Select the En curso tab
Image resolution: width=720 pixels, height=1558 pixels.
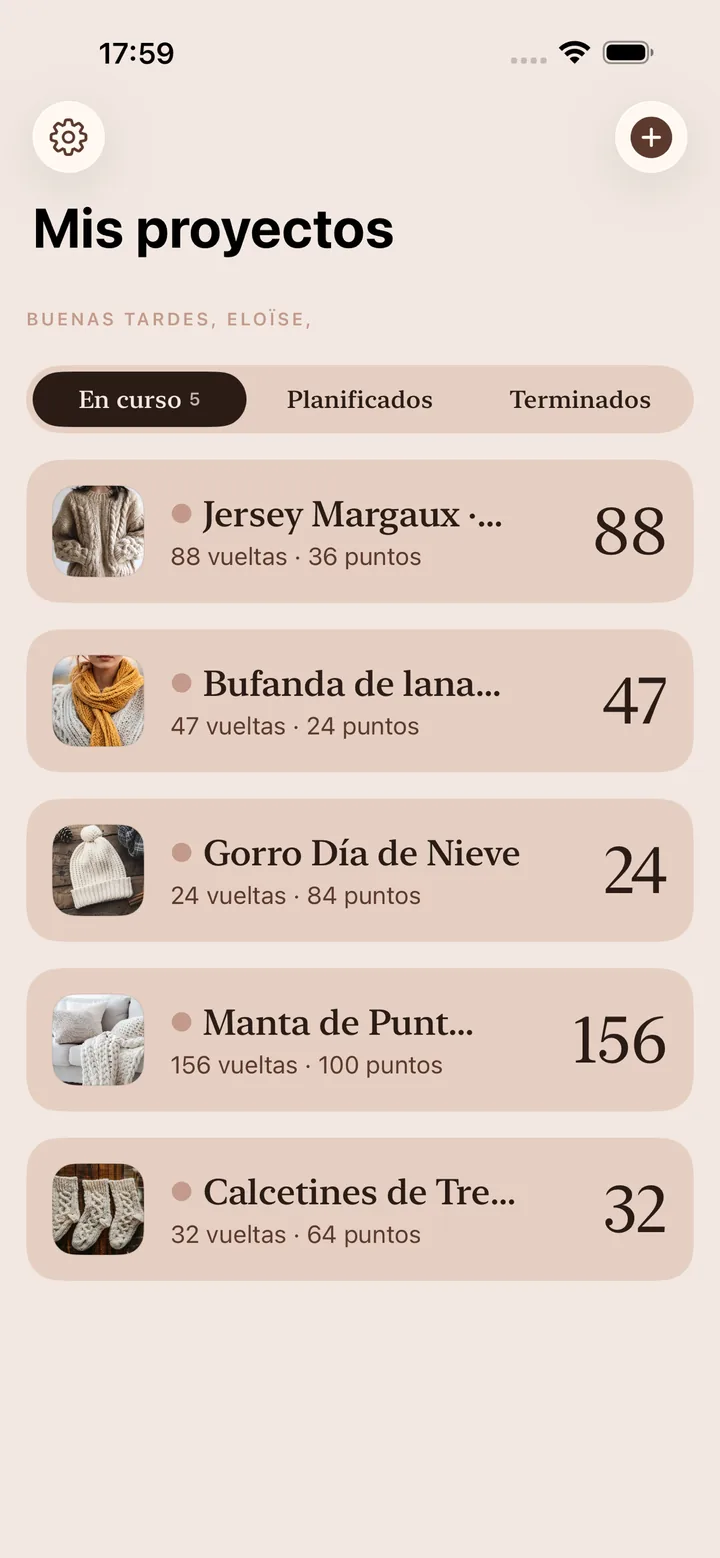(139, 399)
